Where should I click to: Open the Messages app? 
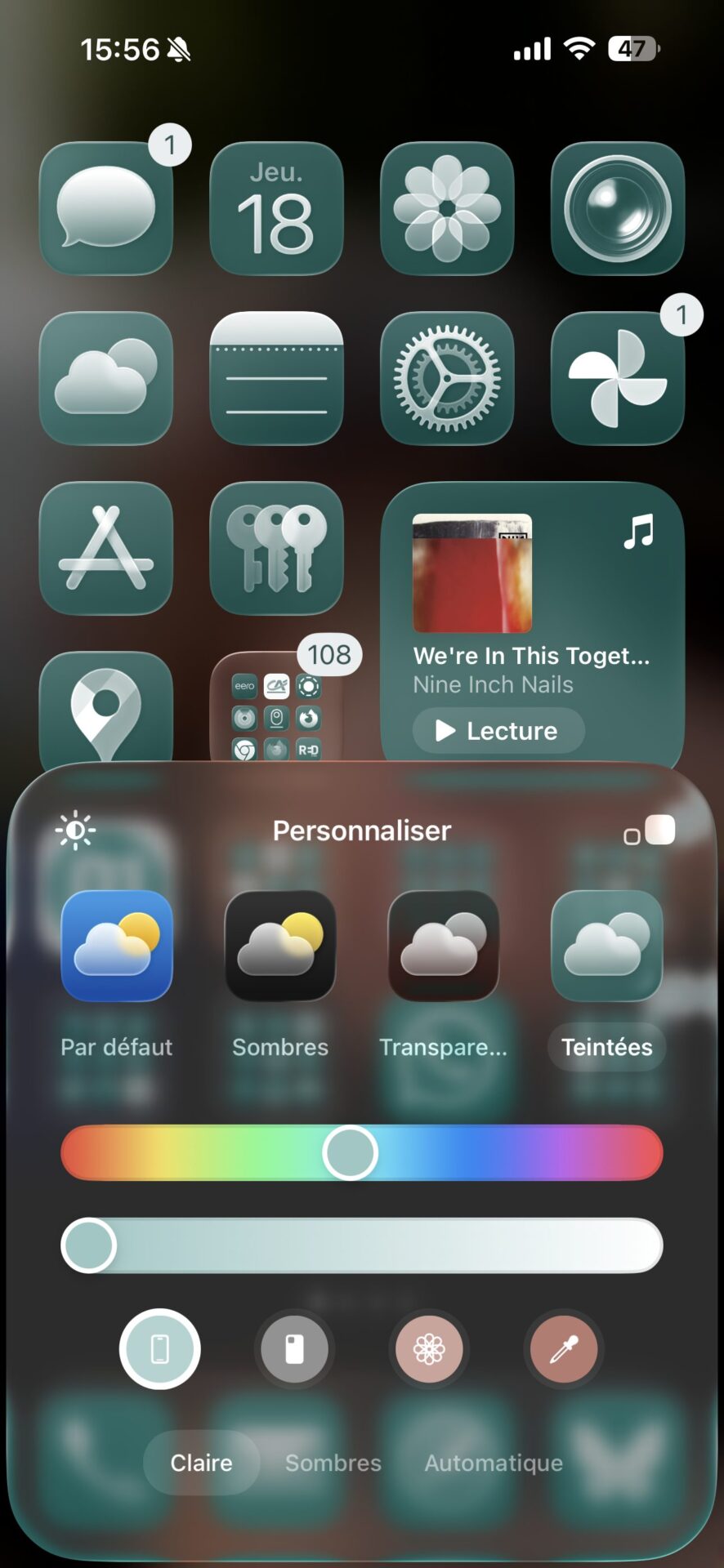[x=106, y=208]
